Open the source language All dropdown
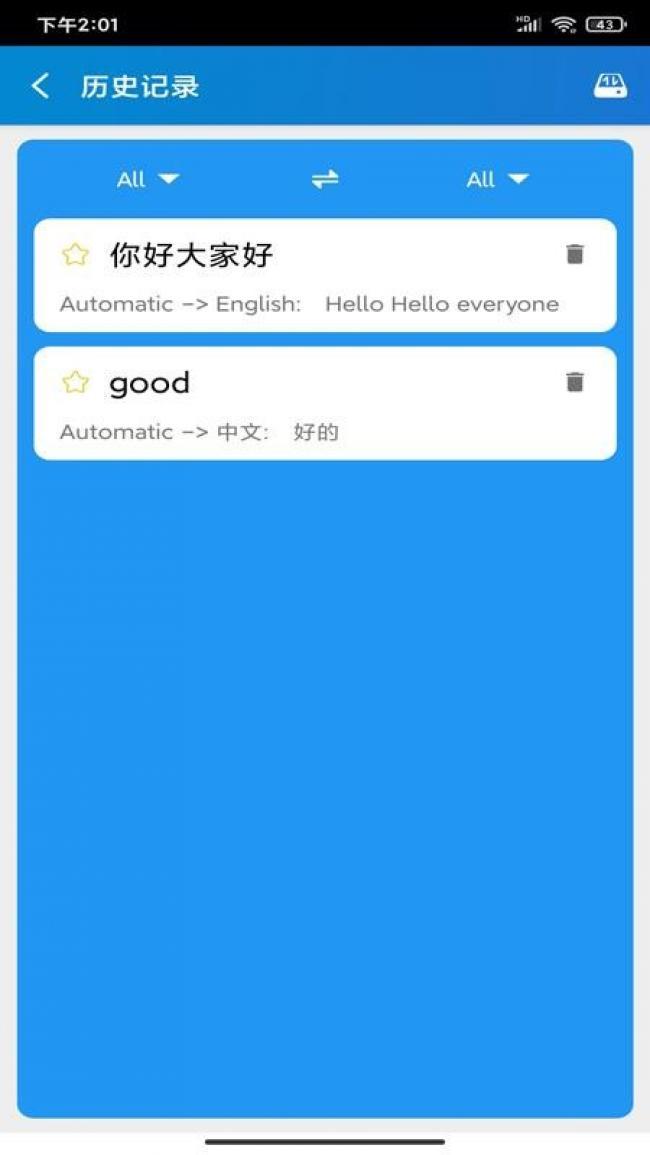650x1155 pixels. (148, 179)
